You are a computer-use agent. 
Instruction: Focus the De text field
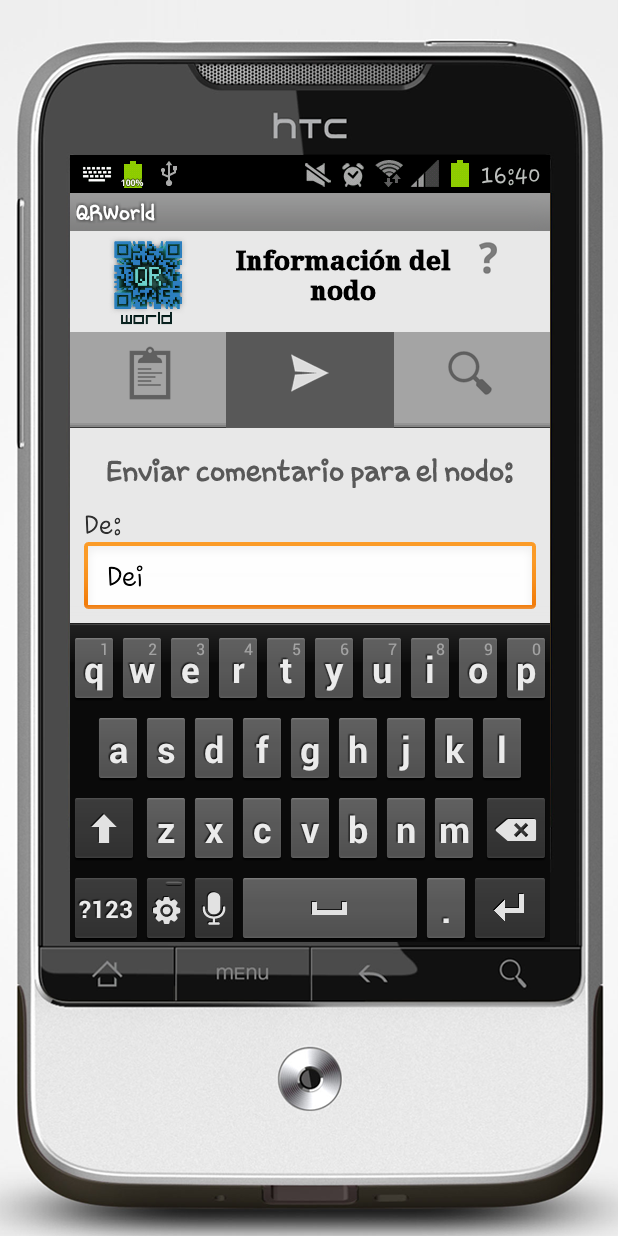click(310, 575)
